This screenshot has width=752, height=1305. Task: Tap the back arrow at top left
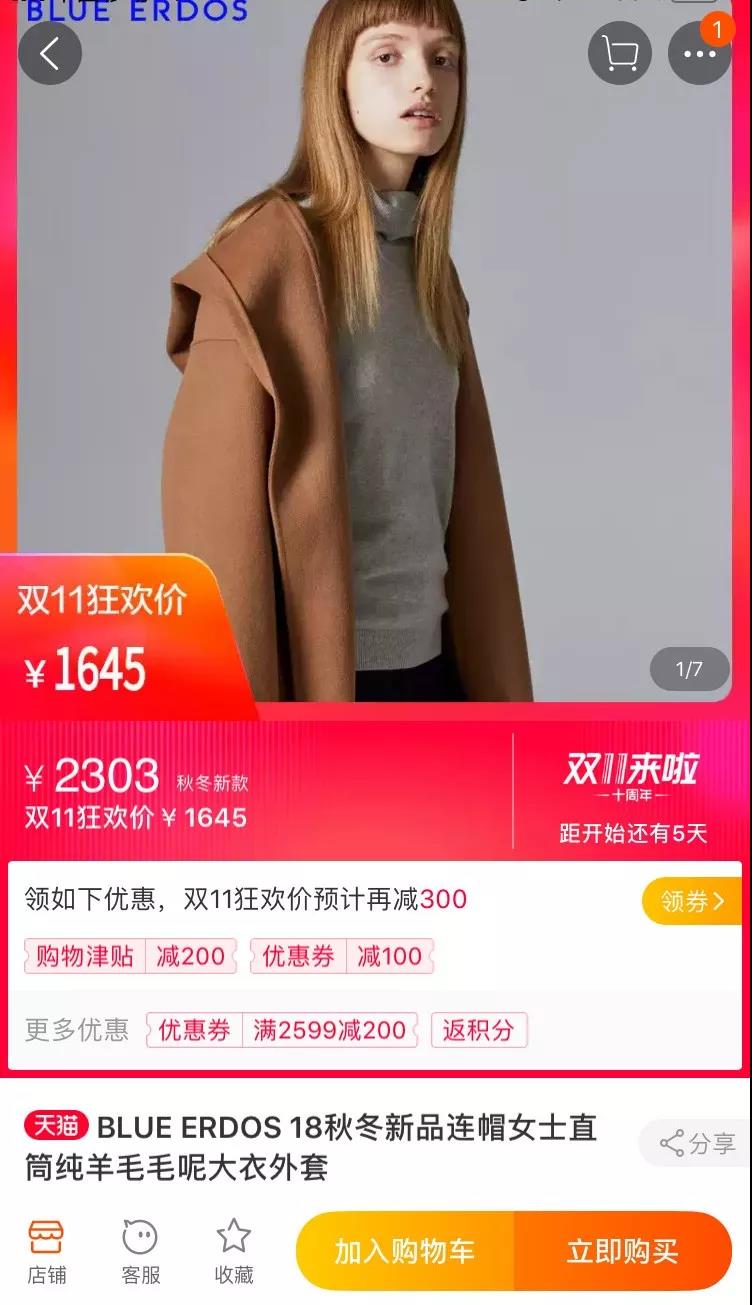click(x=50, y=54)
